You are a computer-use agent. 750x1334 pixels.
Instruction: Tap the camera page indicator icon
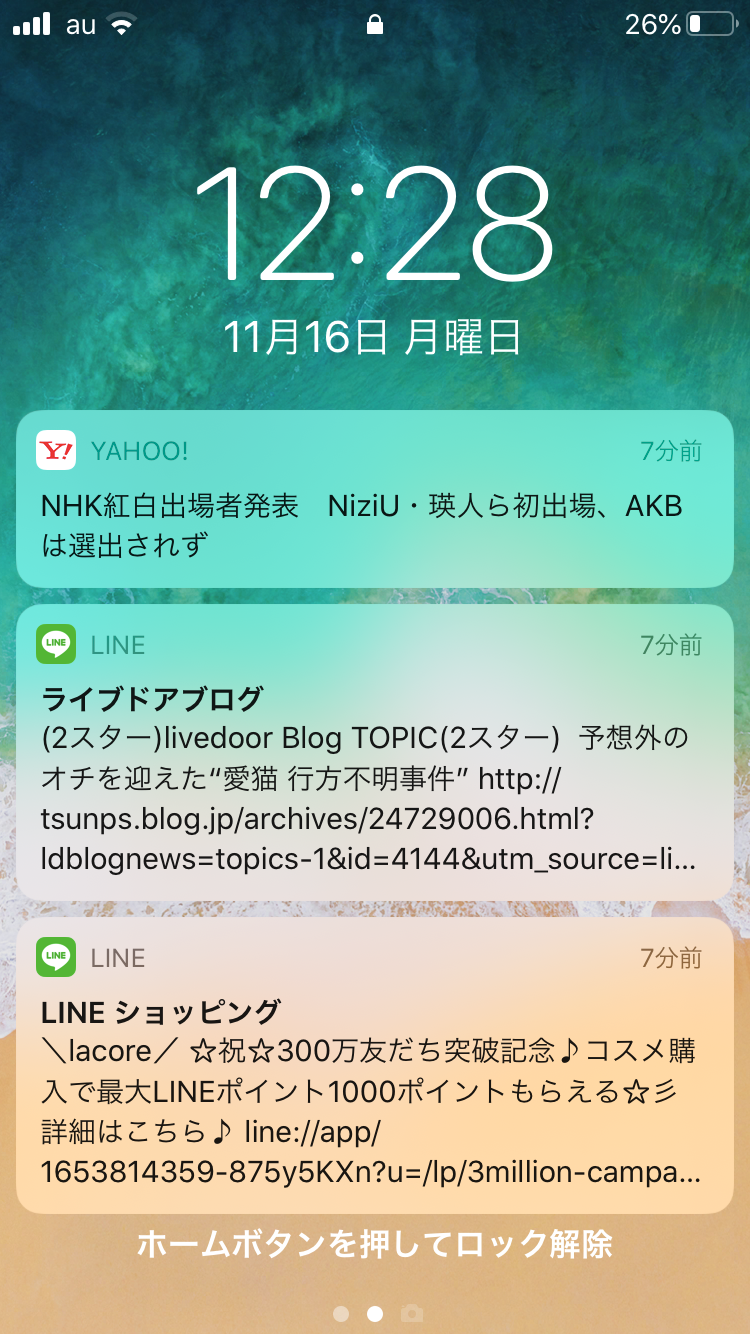pyautogui.click(x=410, y=1313)
